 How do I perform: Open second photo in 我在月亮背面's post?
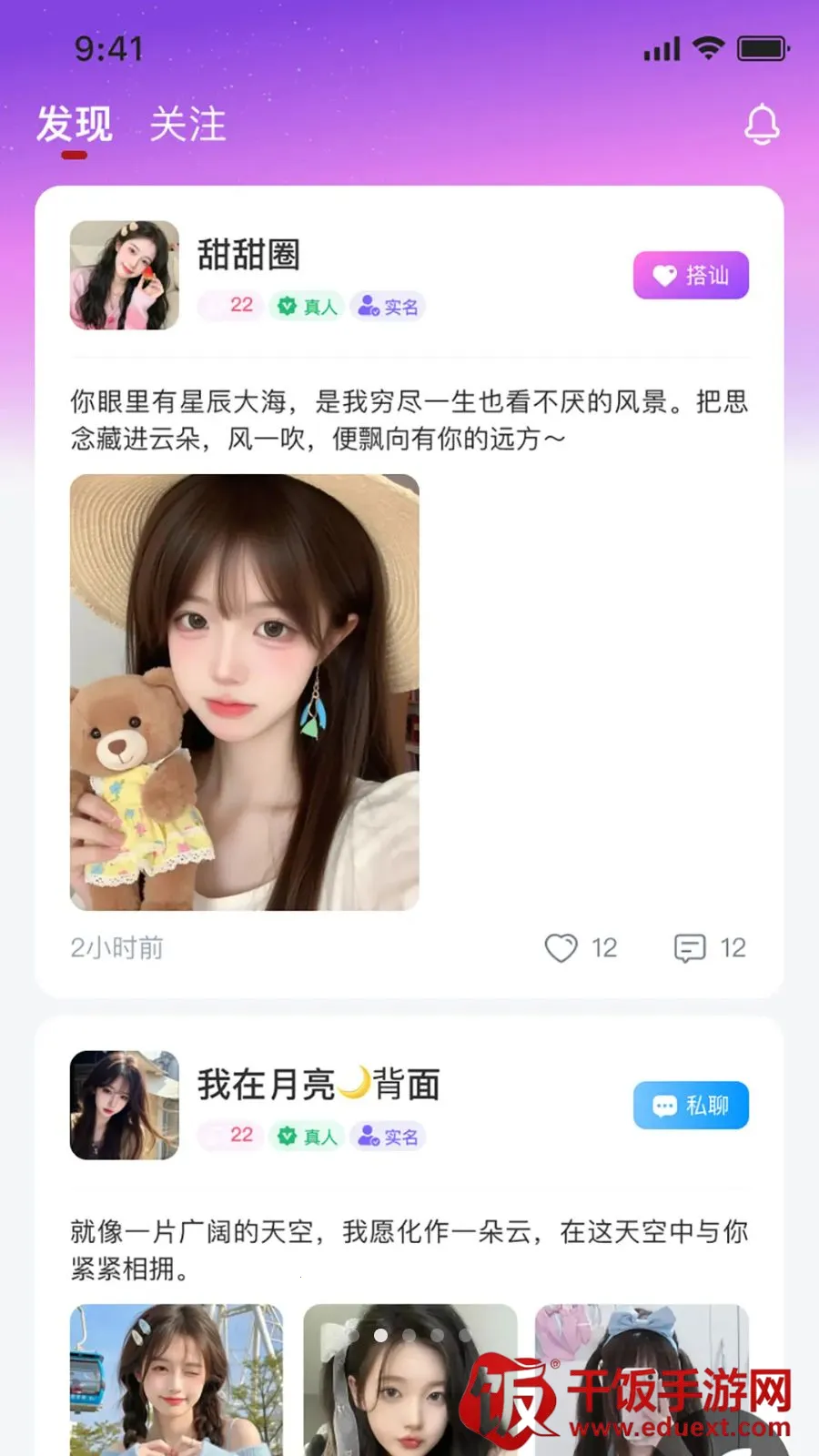409,1380
